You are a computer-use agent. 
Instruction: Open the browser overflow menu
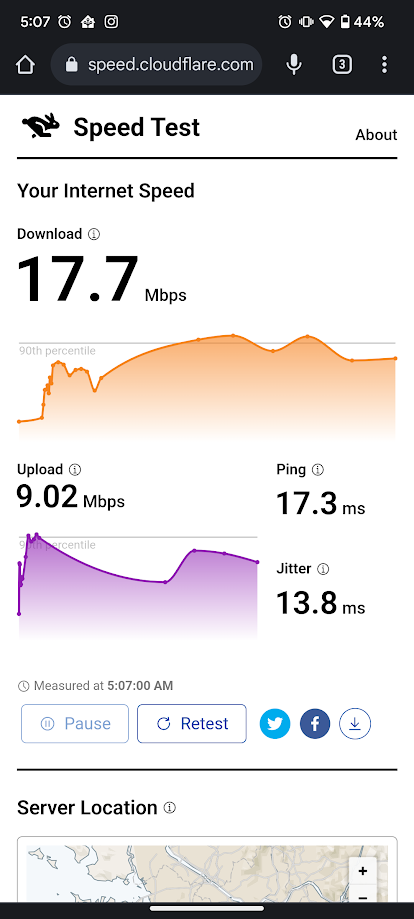[384, 64]
